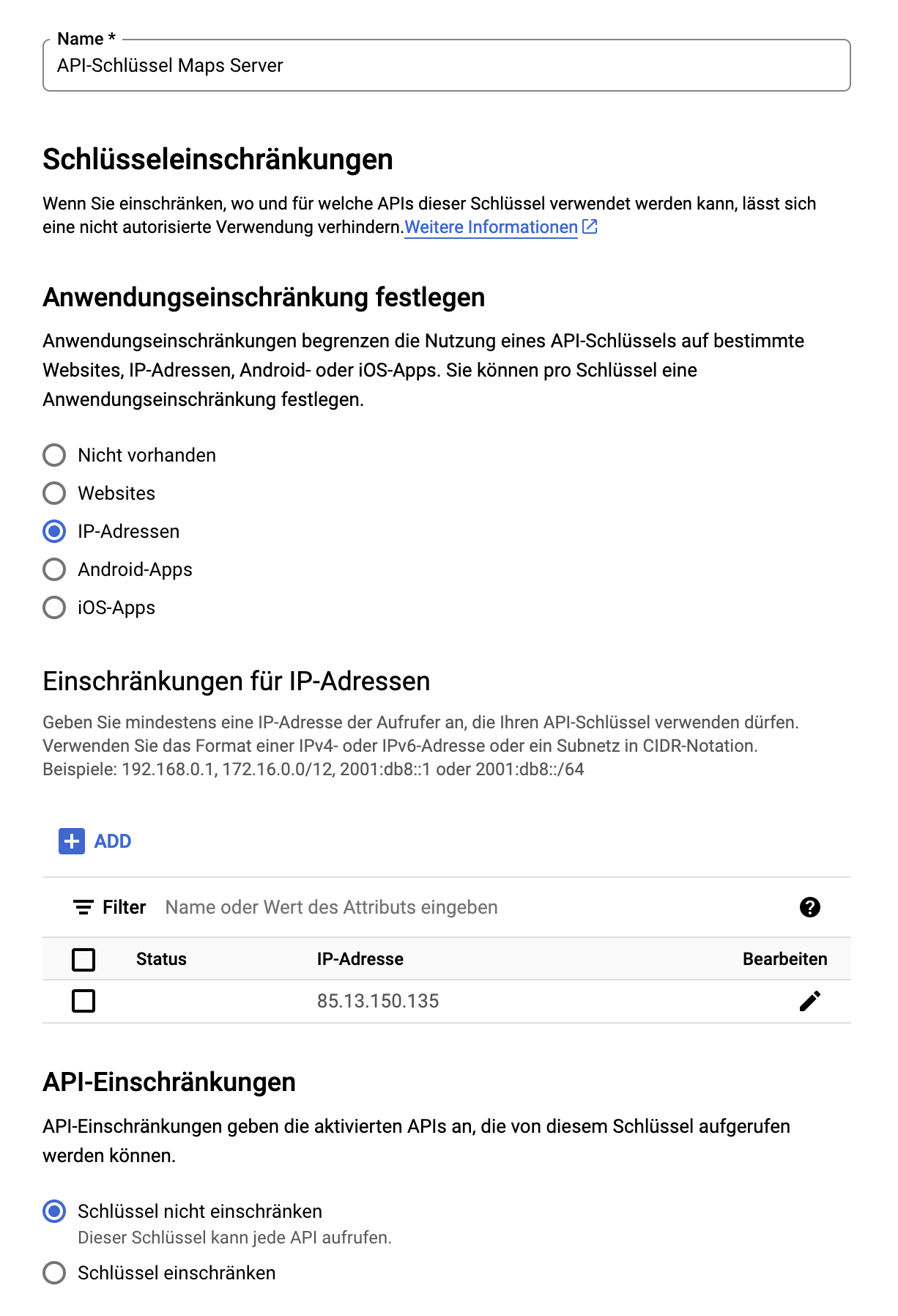Image resolution: width=898 pixels, height=1316 pixels.
Task: Edit the 85.13.150.135 entry with the pencil
Action: pos(810,1001)
